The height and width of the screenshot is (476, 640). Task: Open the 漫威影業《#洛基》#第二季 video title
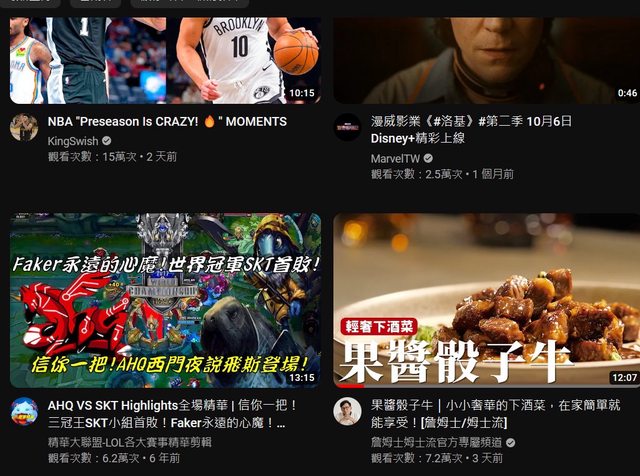coord(471,121)
